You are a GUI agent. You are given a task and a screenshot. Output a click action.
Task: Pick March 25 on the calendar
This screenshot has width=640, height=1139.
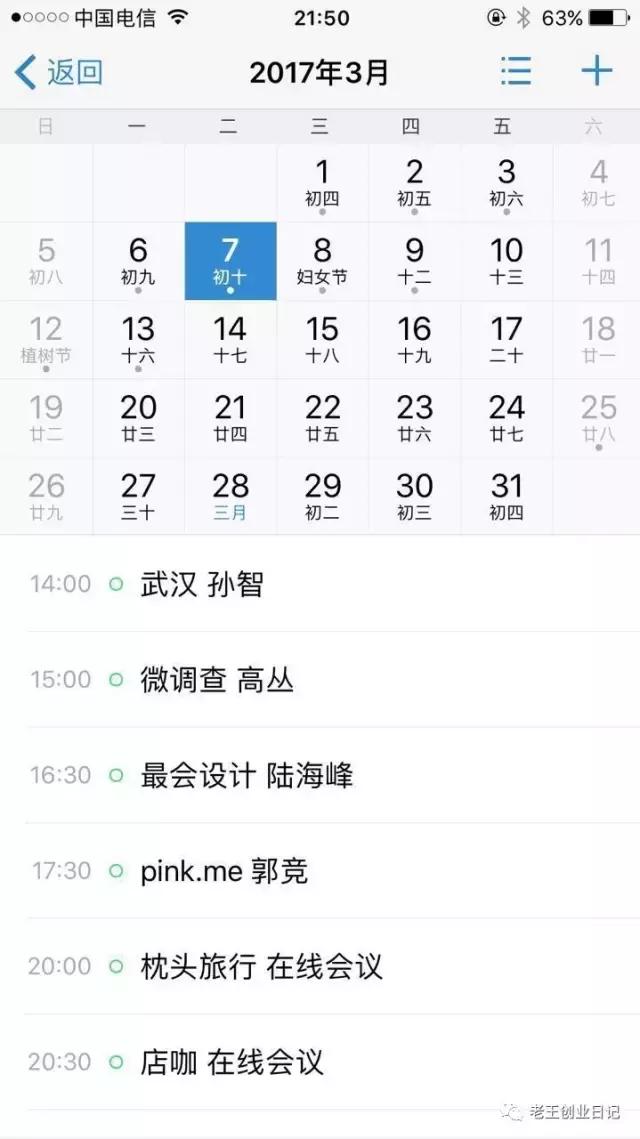598,418
